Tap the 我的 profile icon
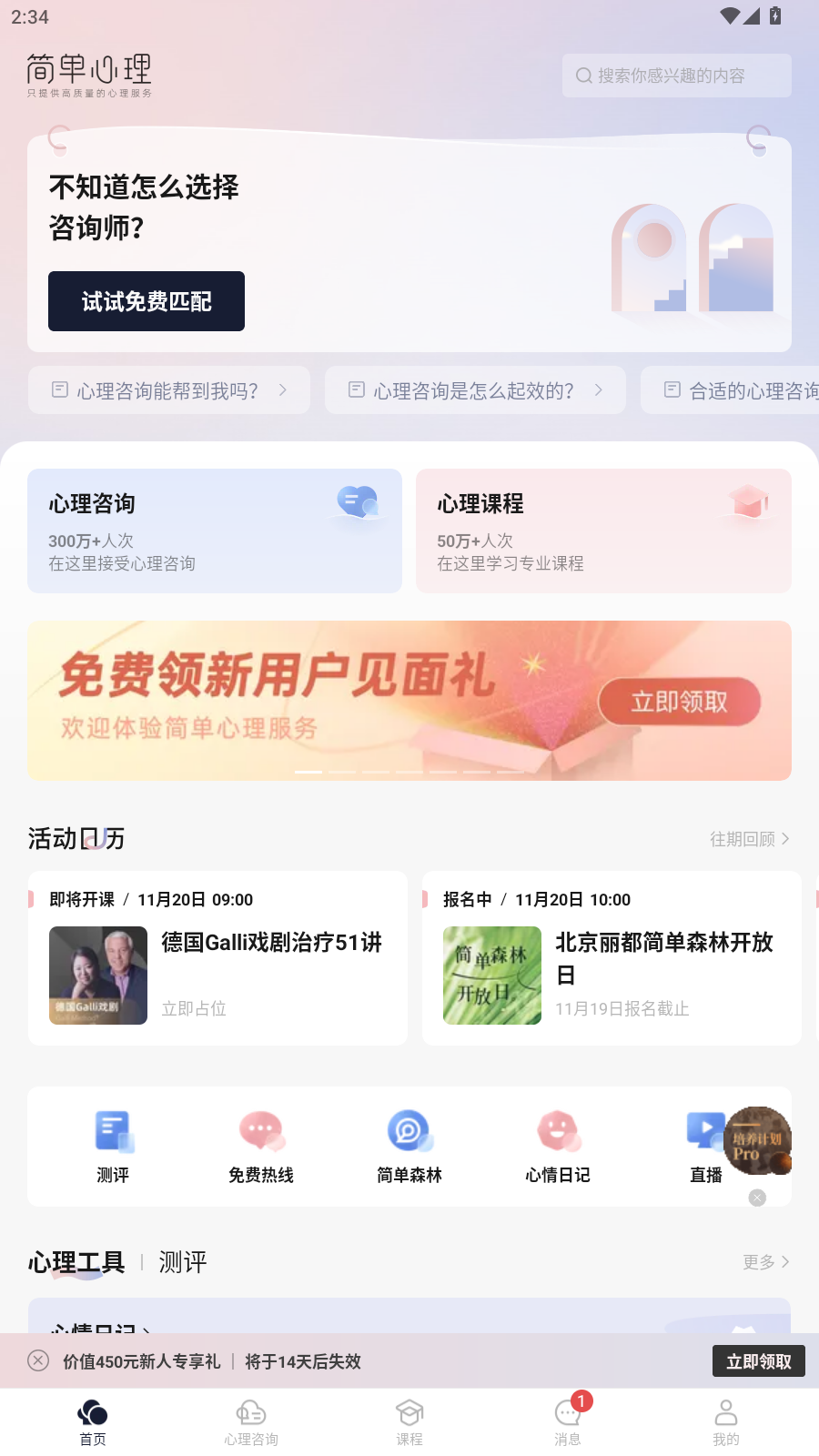The height and width of the screenshot is (1456, 819). coord(725,1420)
